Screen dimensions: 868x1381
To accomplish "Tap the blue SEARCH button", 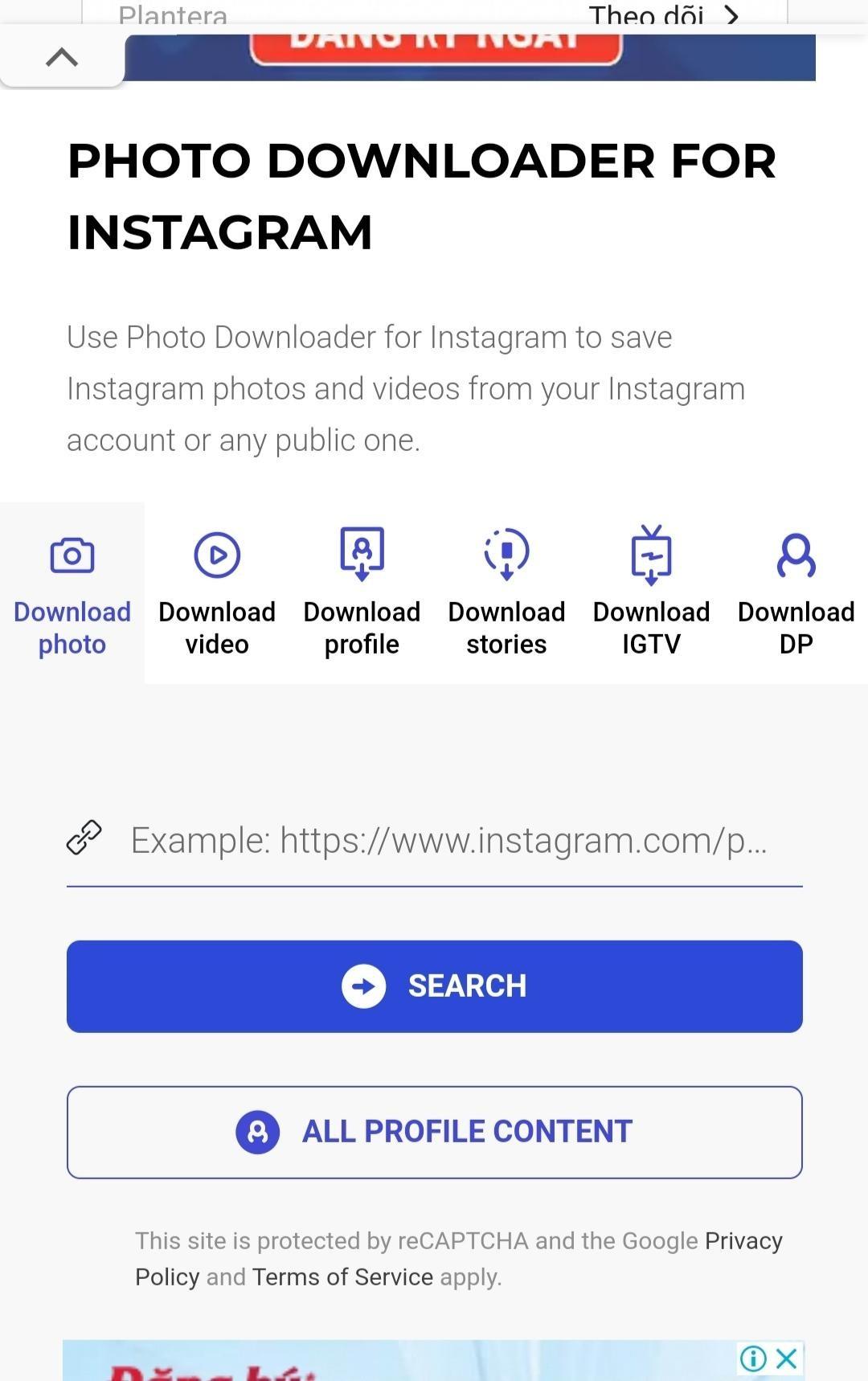I will 434,986.
